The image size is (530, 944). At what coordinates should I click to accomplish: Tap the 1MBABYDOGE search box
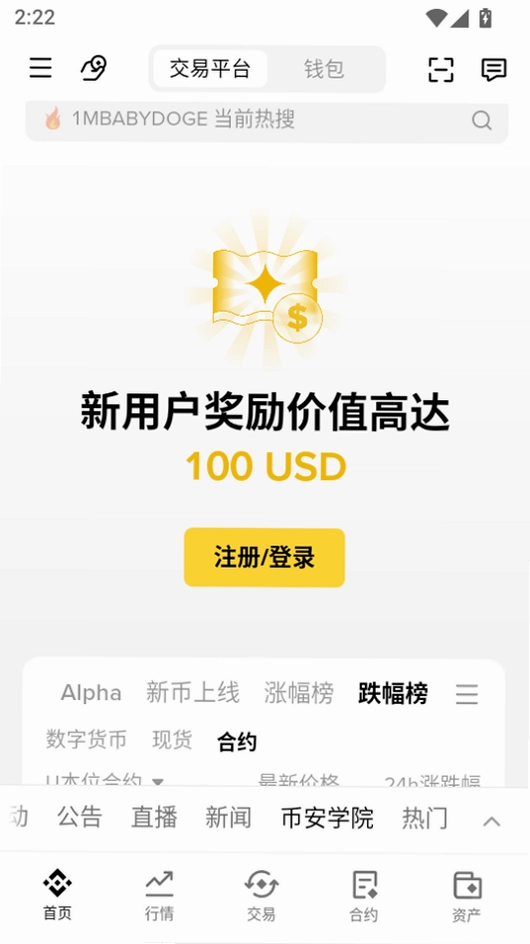point(267,120)
